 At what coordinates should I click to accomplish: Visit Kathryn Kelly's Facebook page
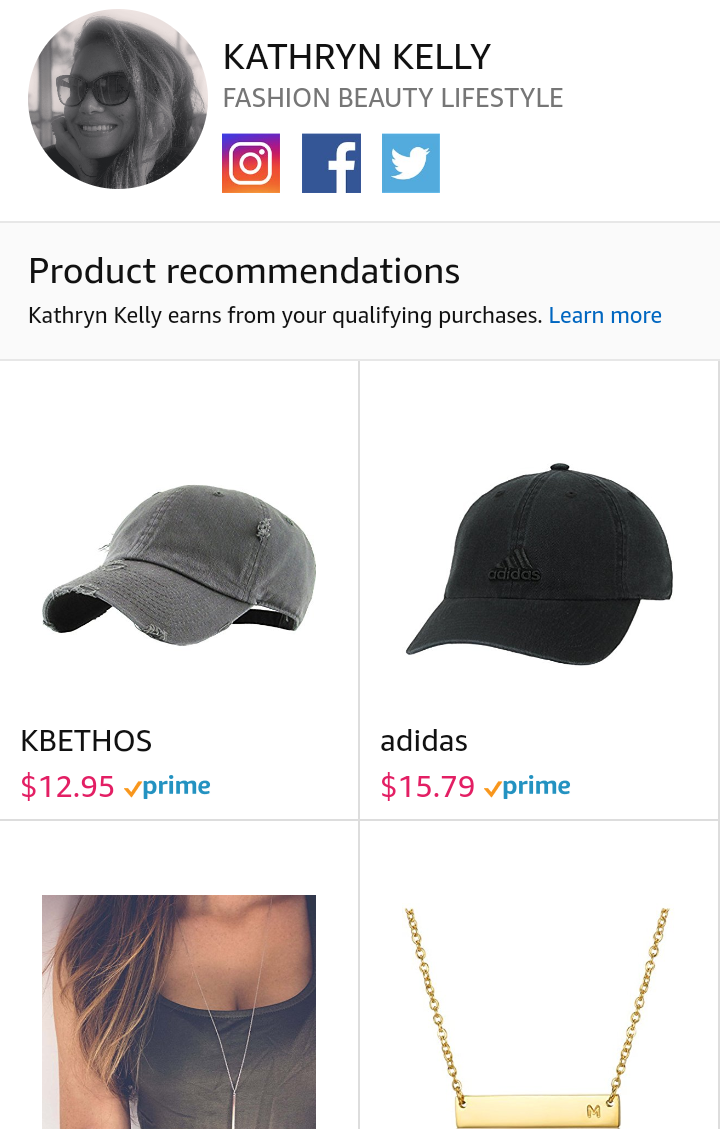331,163
